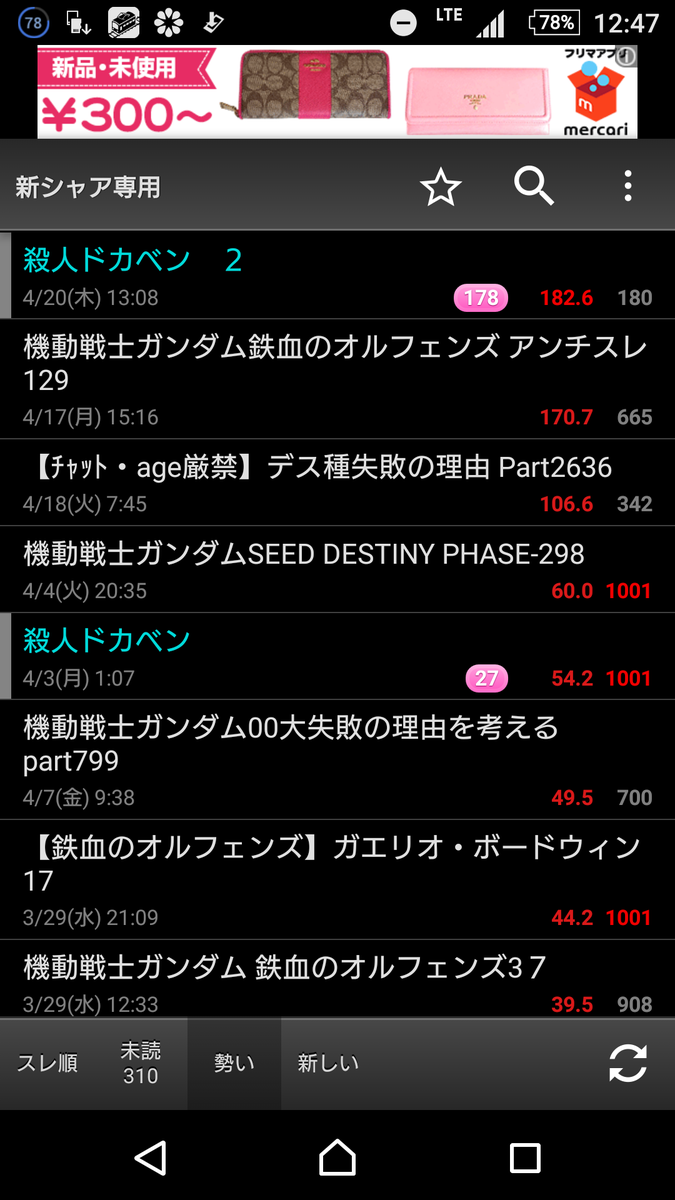Switch to 未読 310 tab
Screen dimensions: 675x1200
pyautogui.click(x=140, y=1064)
